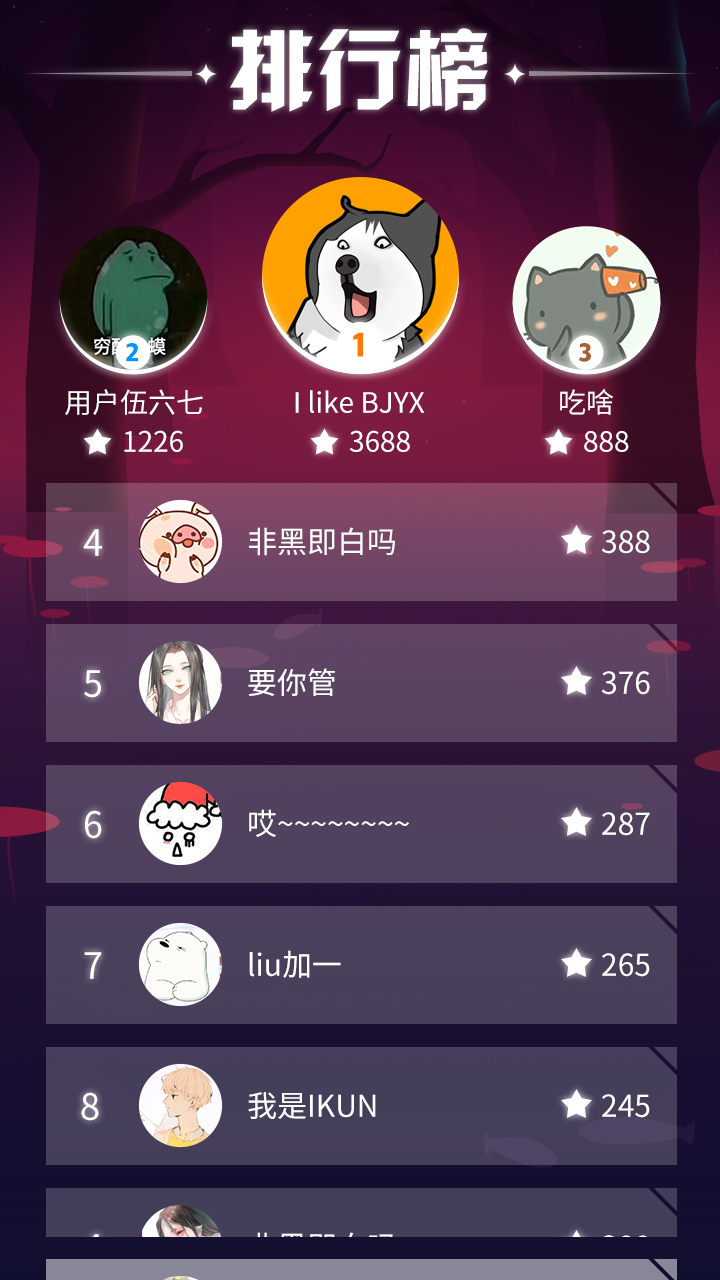Select the rank 7 row for liu加一
This screenshot has width=720, height=1280.
coord(360,965)
